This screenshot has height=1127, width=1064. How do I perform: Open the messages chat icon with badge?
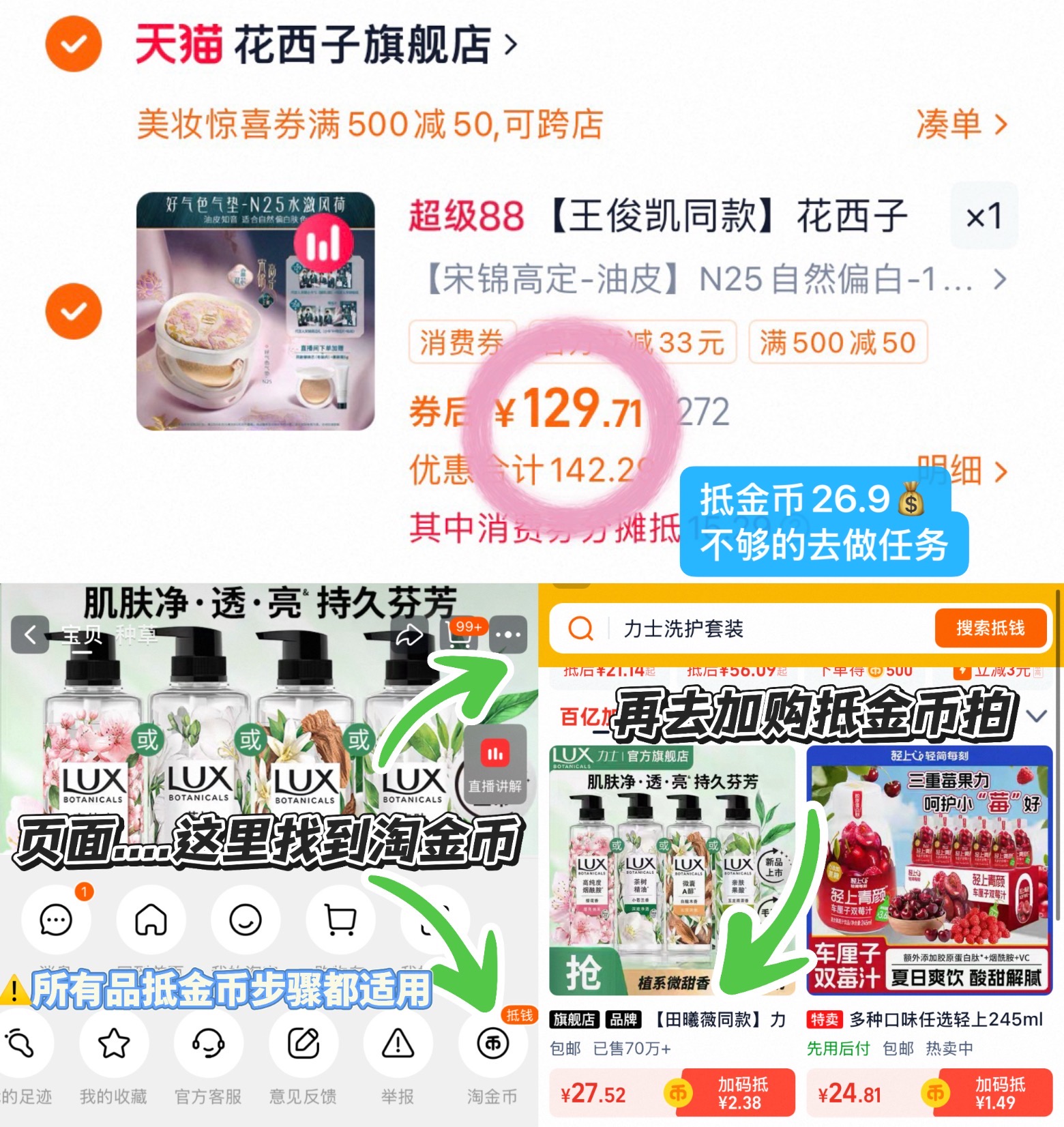coord(56,919)
